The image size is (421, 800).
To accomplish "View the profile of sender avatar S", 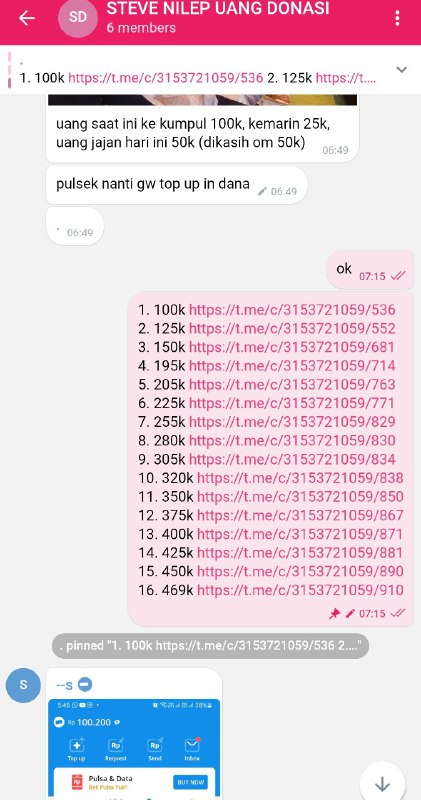I will [x=23, y=685].
